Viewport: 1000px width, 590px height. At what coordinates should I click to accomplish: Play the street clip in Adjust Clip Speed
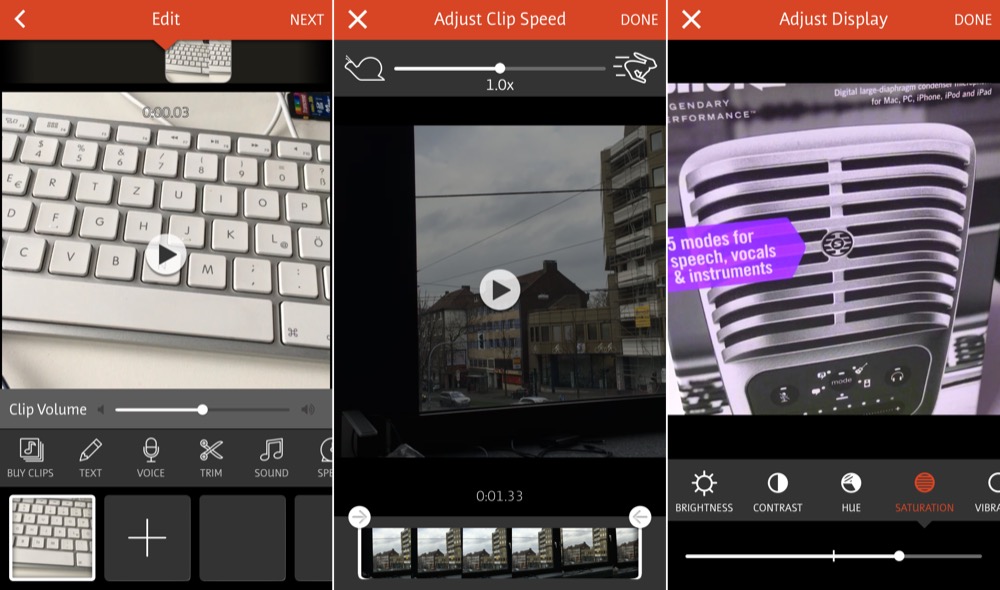click(x=500, y=290)
